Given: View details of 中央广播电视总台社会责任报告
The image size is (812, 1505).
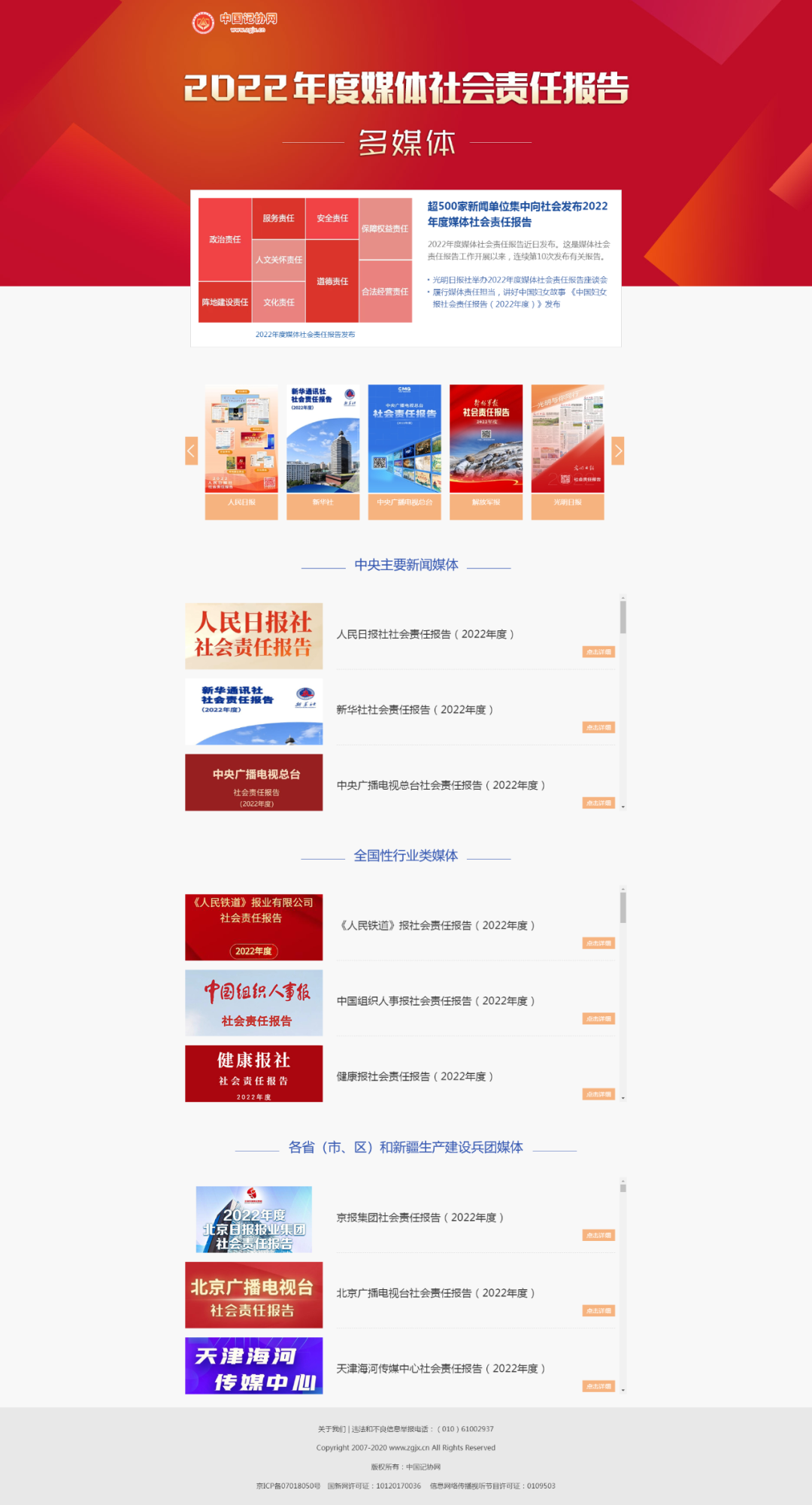Looking at the screenshot, I should tap(598, 803).
